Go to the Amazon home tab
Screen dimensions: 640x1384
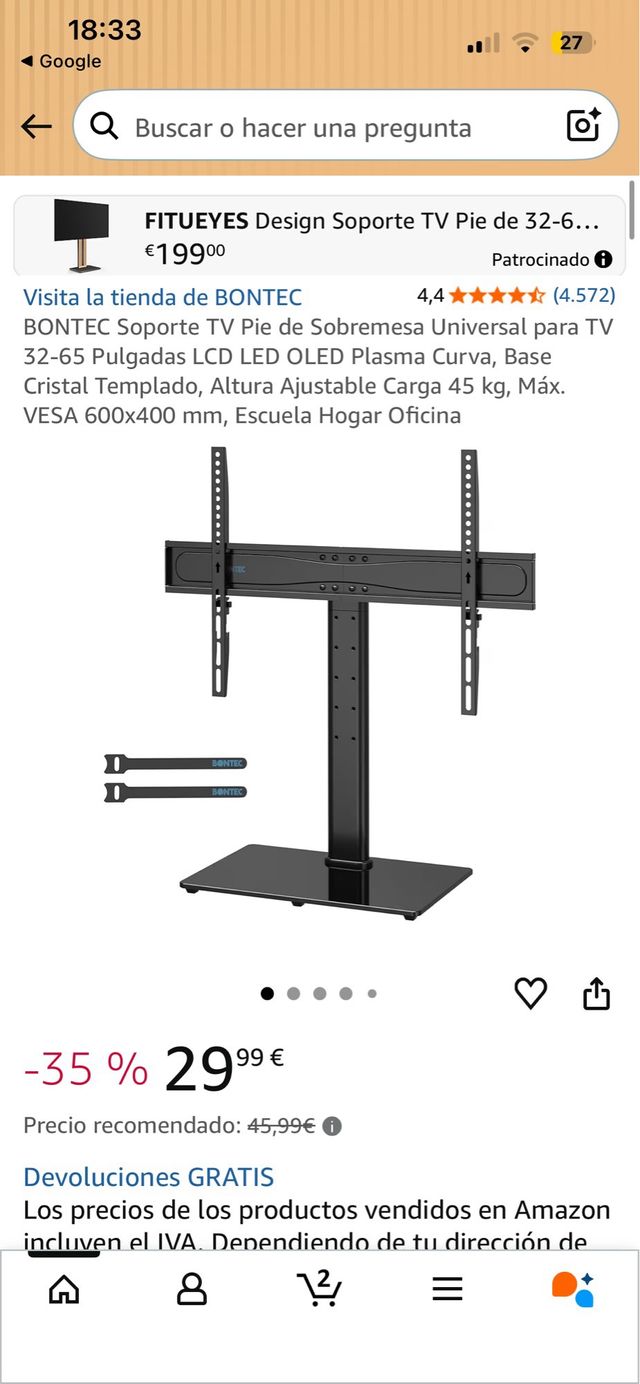pyautogui.click(x=64, y=1289)
